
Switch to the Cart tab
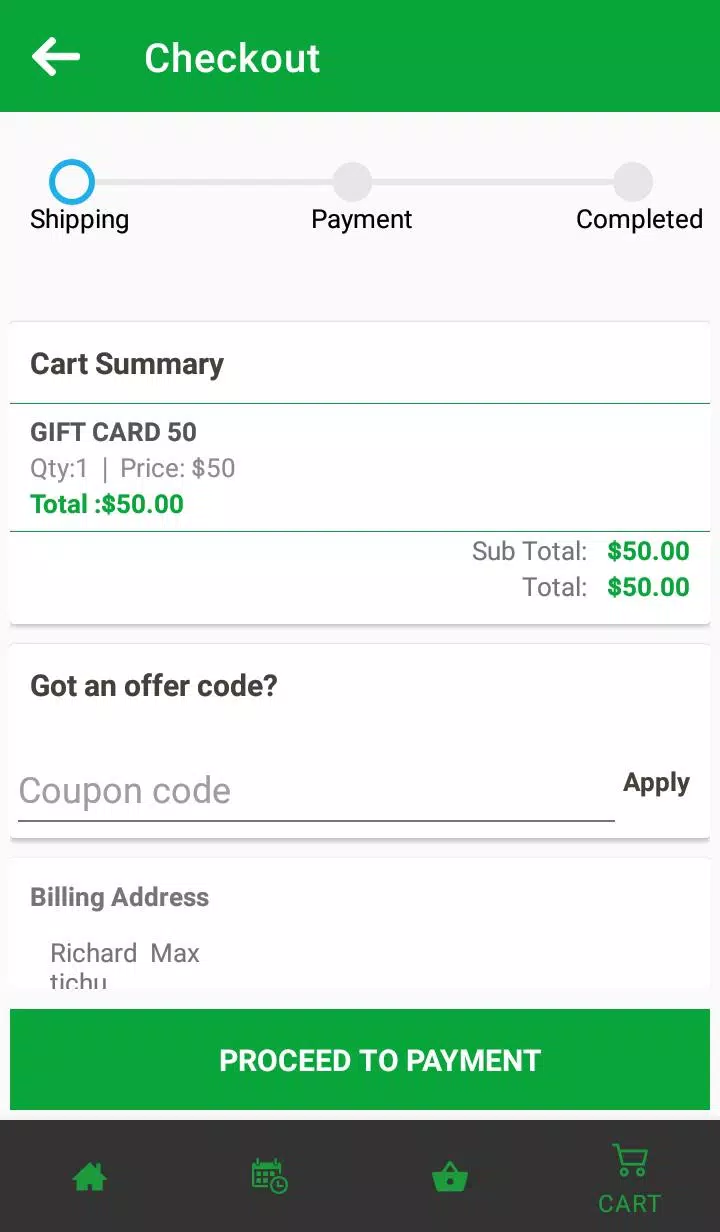pos(630,1179)
